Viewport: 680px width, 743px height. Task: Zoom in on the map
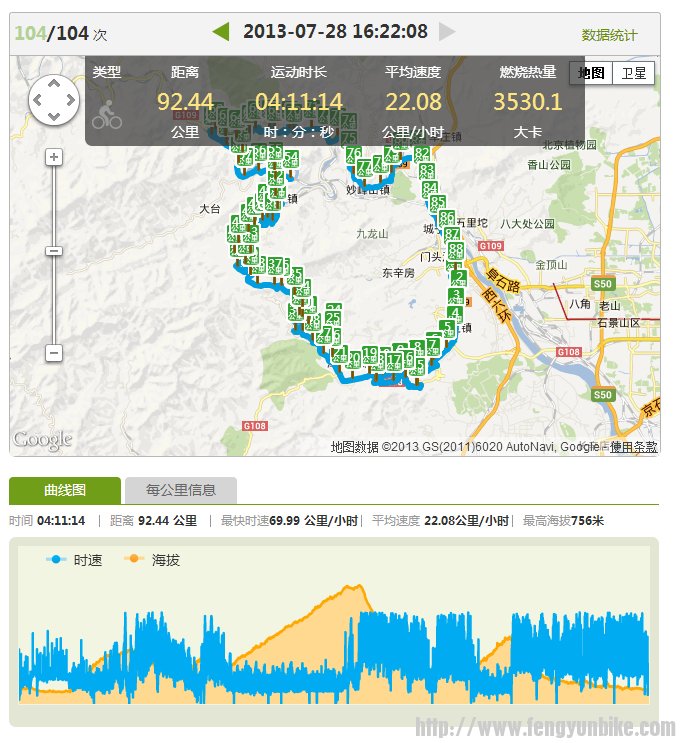pos(54,157)
